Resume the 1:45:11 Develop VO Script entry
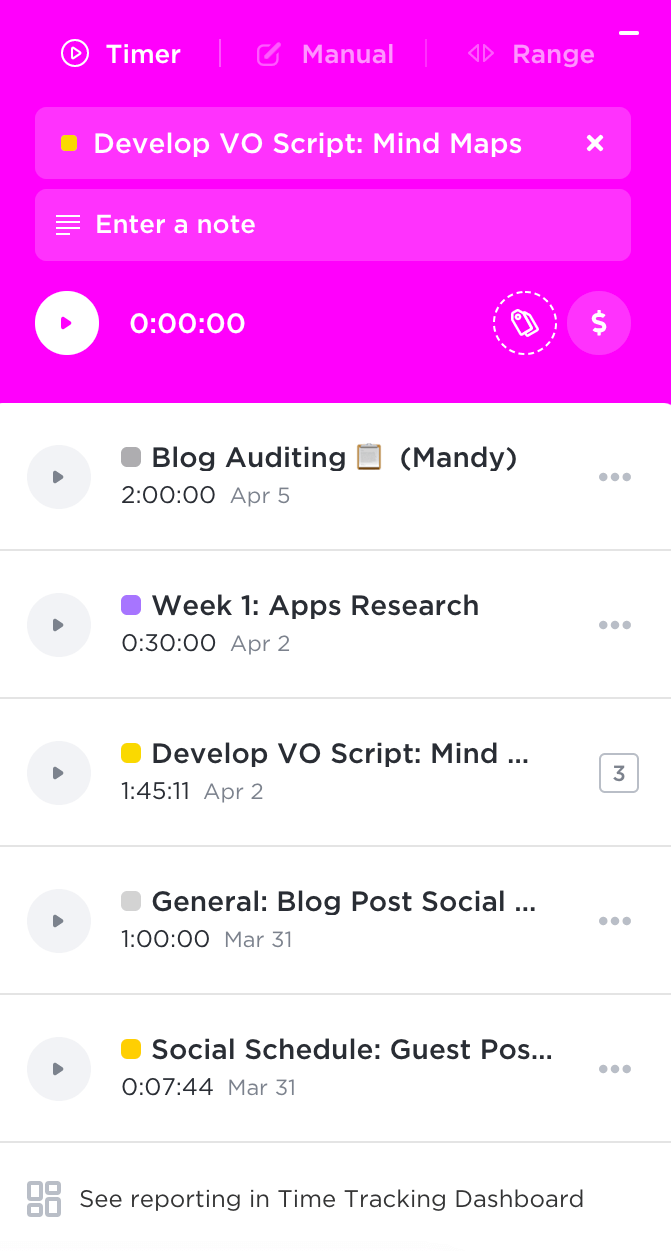 tap(59, 773)
